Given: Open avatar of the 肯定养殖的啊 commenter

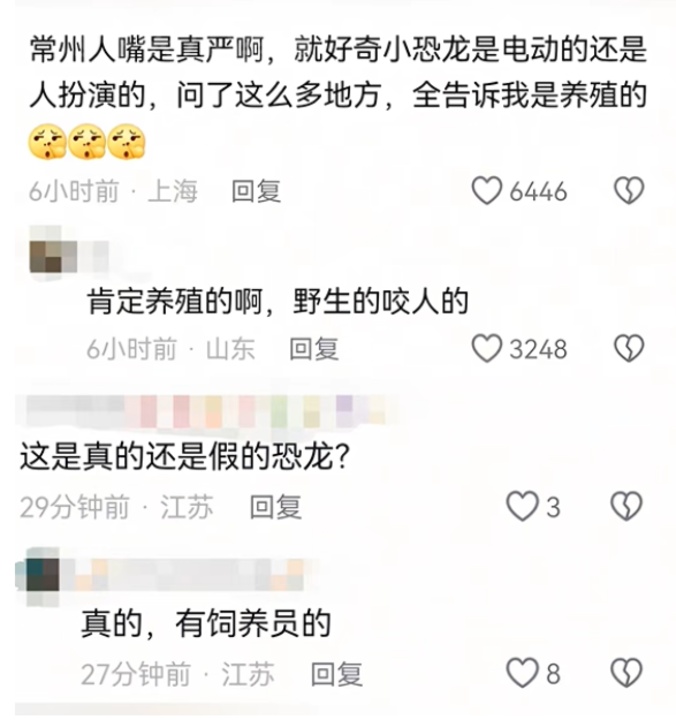Looking at the screenshot, I should coord(52,254).
